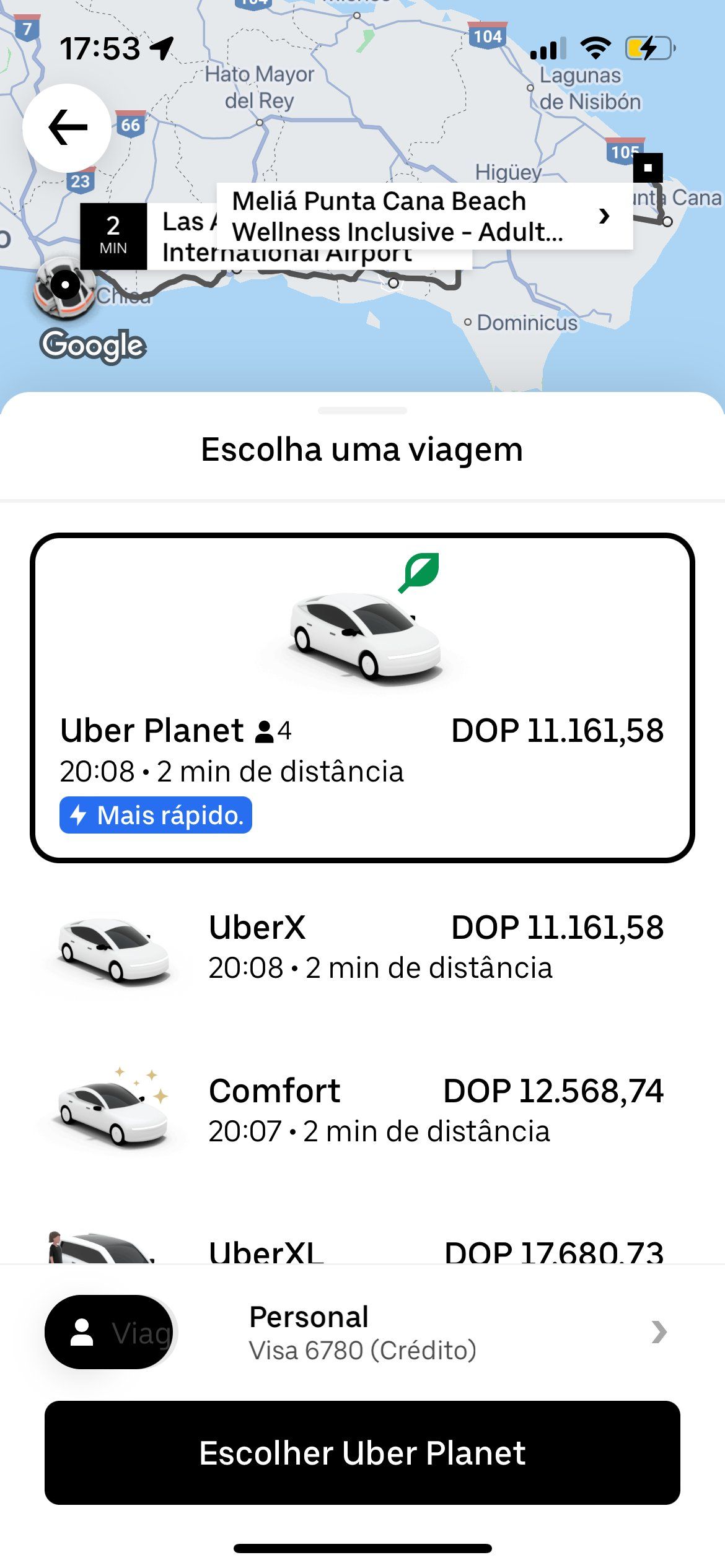Select the UberXL ride option
Viewport: 725px width, 1568px height.
pyautogui.click(x=362, y=1245)
